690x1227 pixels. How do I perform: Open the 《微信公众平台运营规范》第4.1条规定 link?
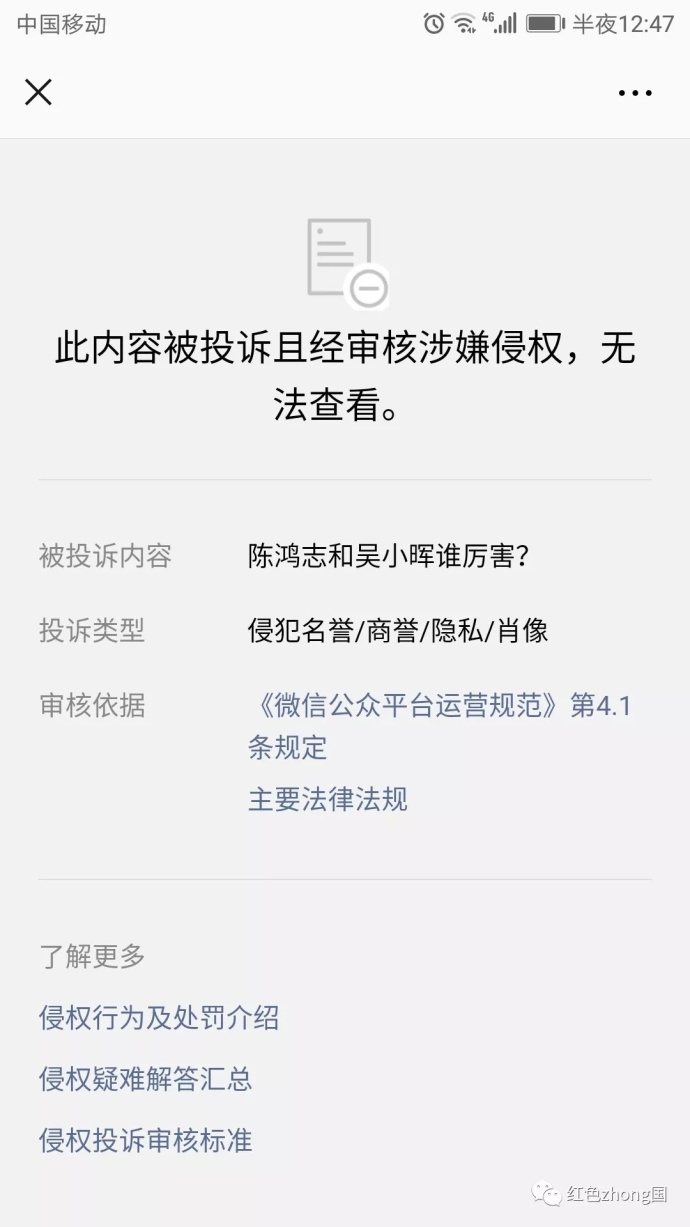(x=440, y=727)
